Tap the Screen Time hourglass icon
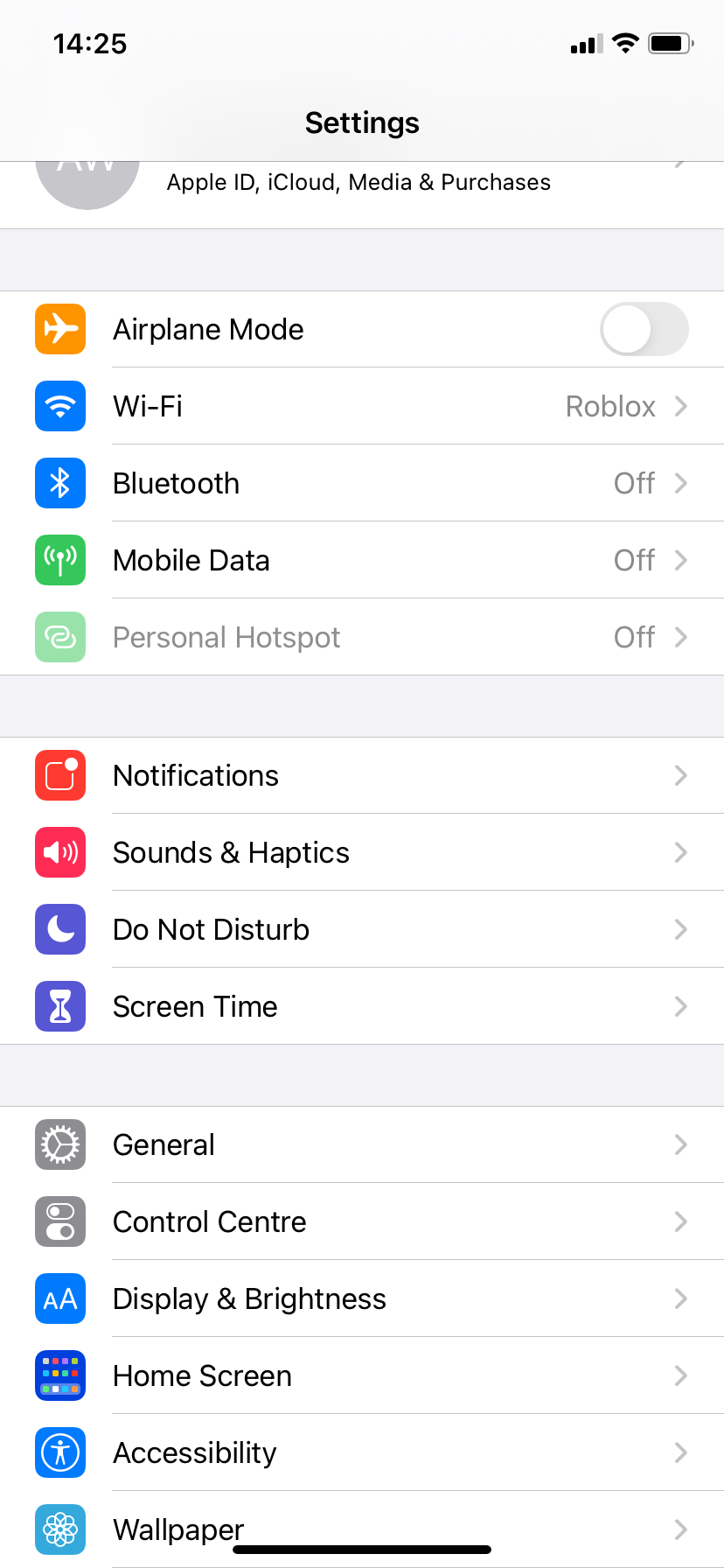The image size is (724, 1568). pyautogui.click(x=59, y=1006)
